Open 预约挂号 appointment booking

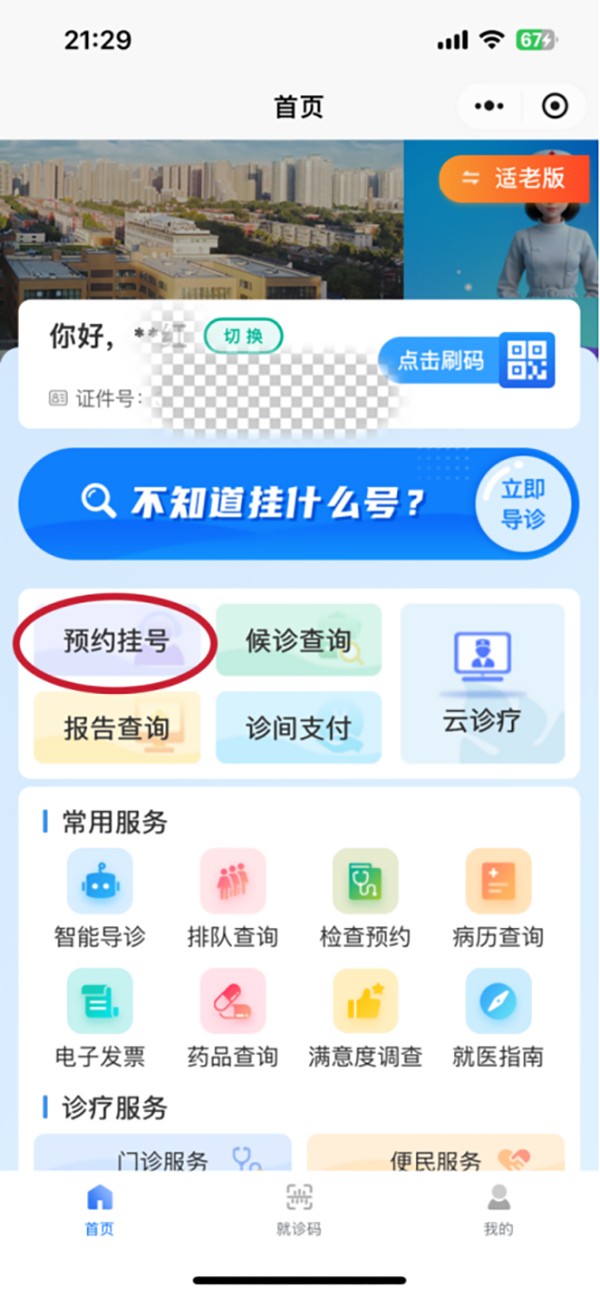pyautogui.click(x=116, y=641)
